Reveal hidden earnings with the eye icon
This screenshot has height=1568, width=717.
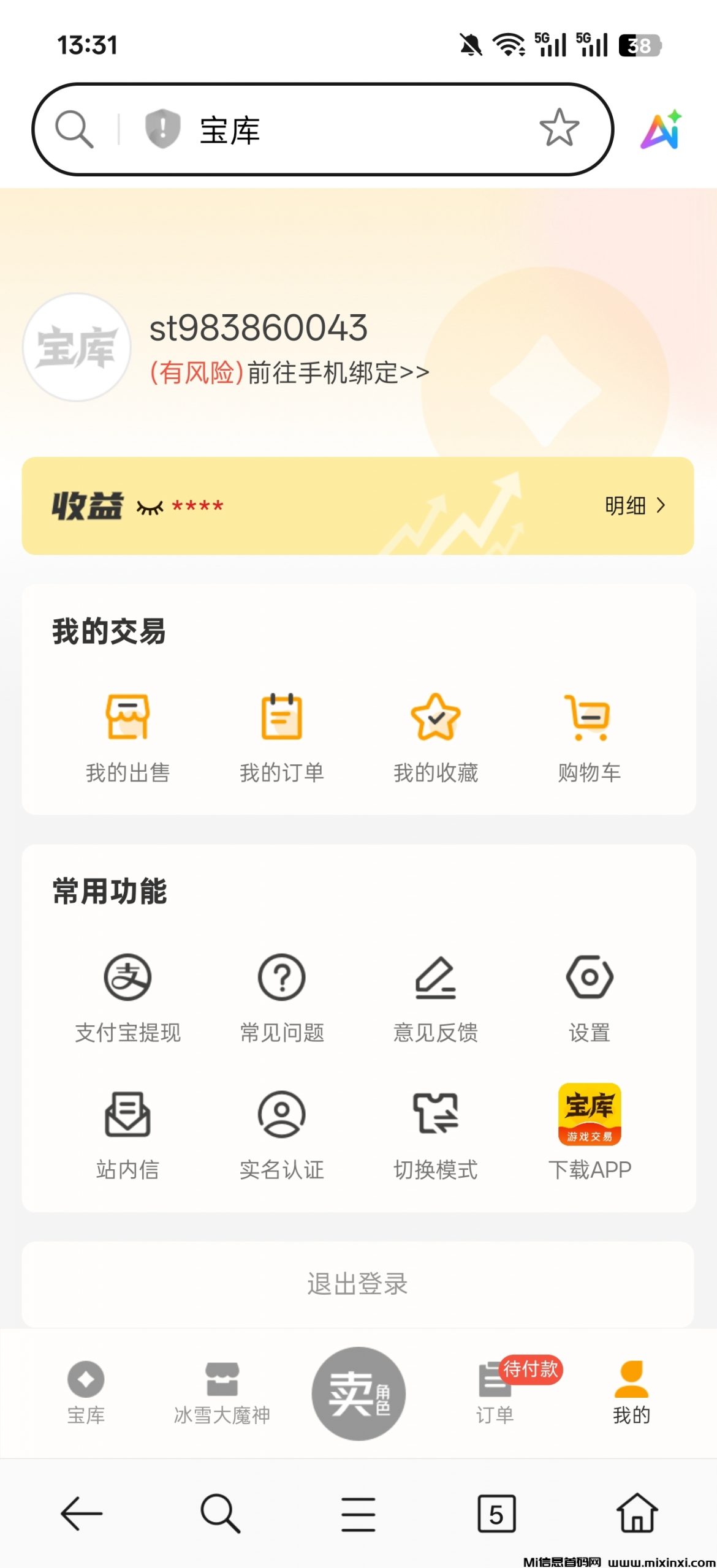(x=150, y=507)
